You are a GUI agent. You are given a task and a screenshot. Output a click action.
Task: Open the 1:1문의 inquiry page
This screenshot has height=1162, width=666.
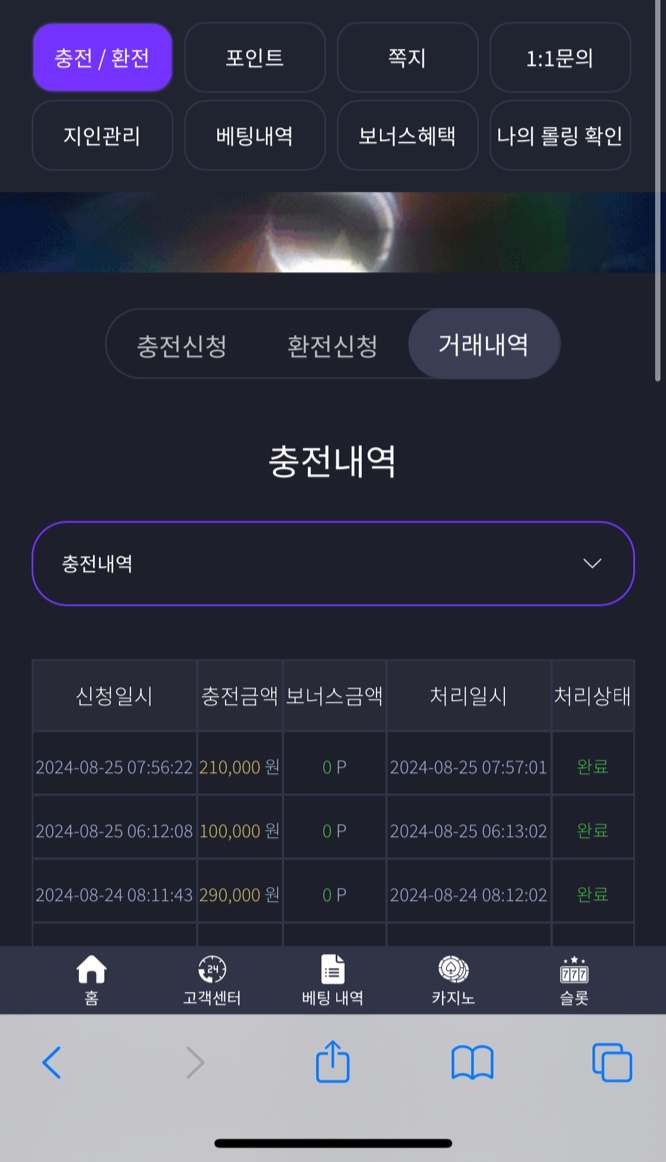coord(560,57)
